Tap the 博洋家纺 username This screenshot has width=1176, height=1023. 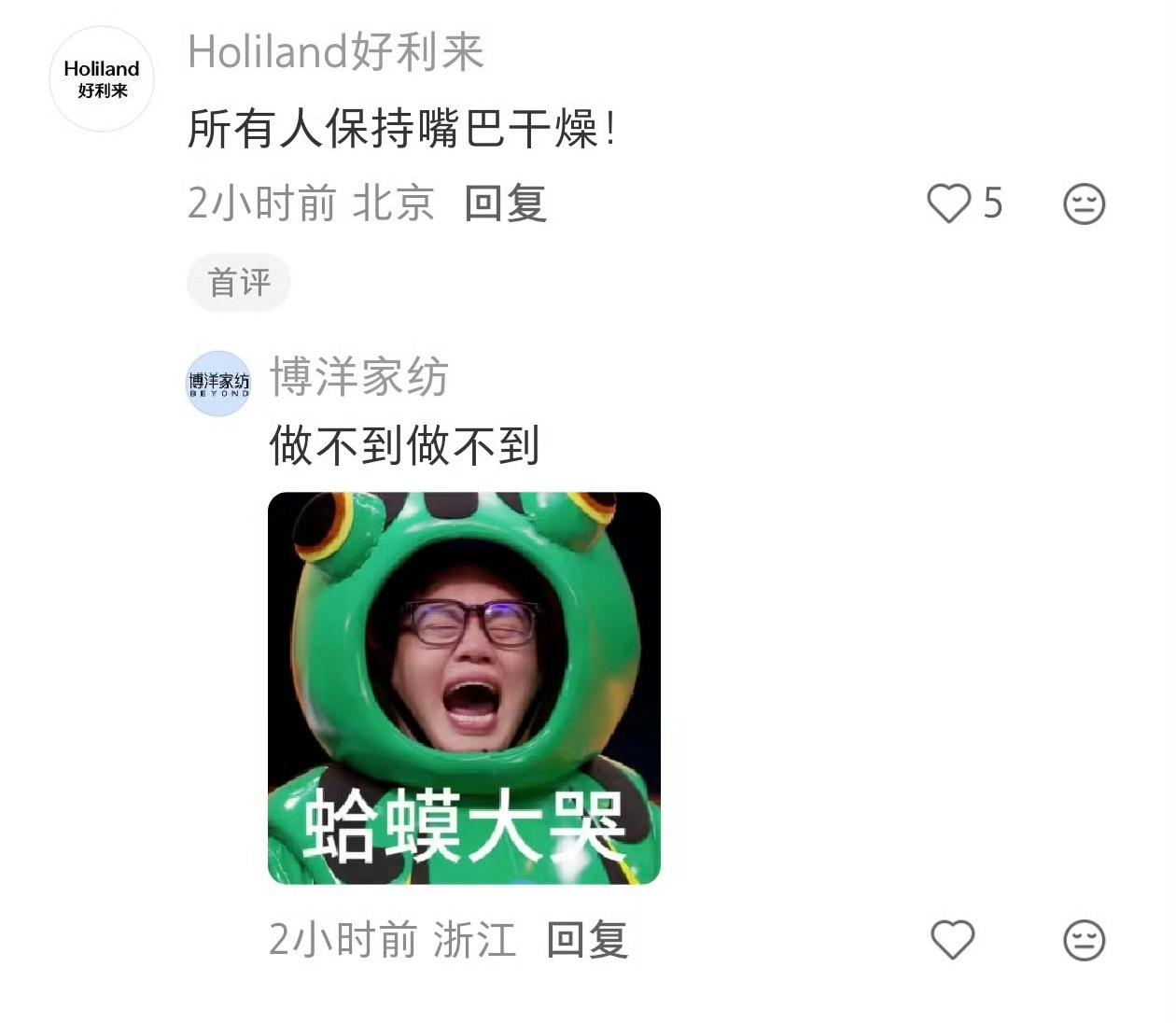pos(359,377)
